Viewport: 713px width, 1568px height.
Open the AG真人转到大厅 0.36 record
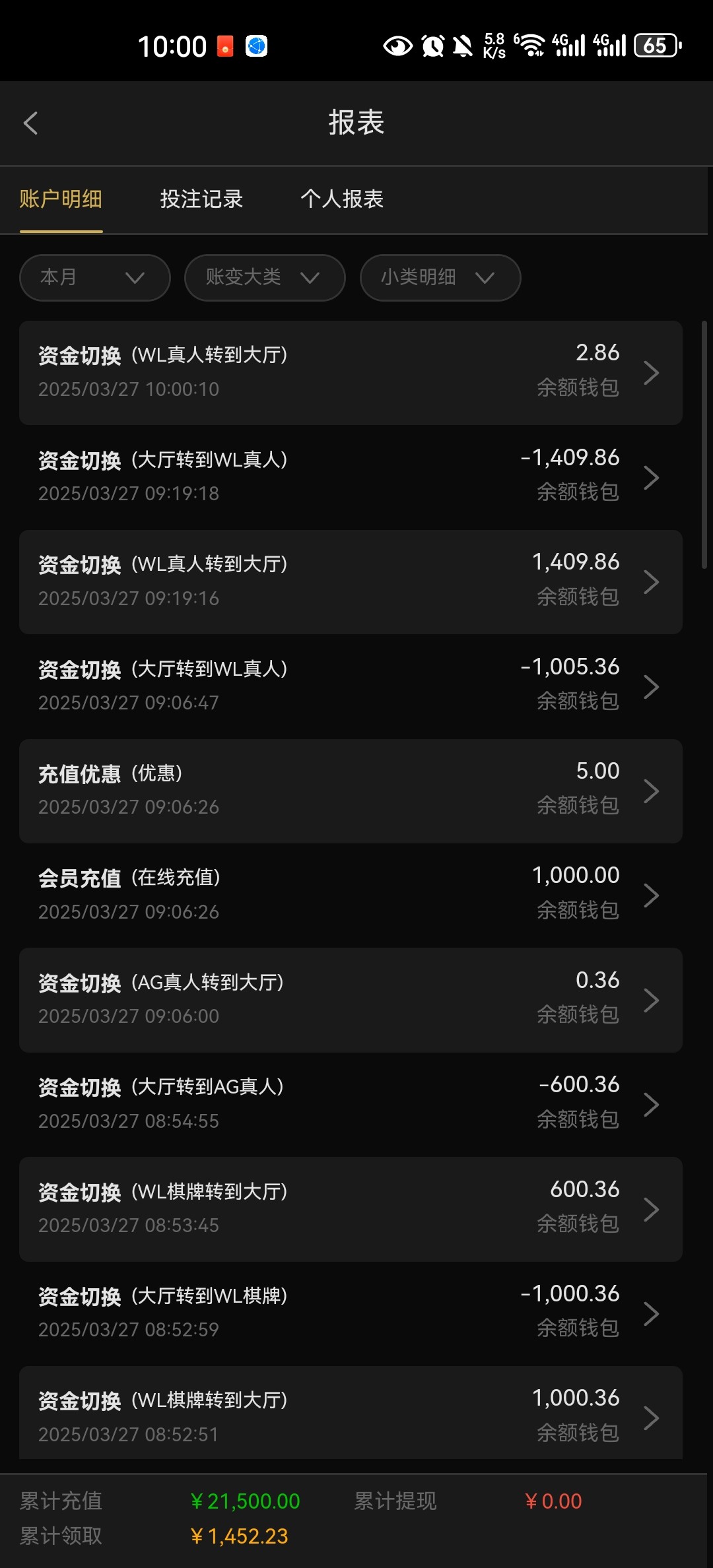click(351, 1000)
